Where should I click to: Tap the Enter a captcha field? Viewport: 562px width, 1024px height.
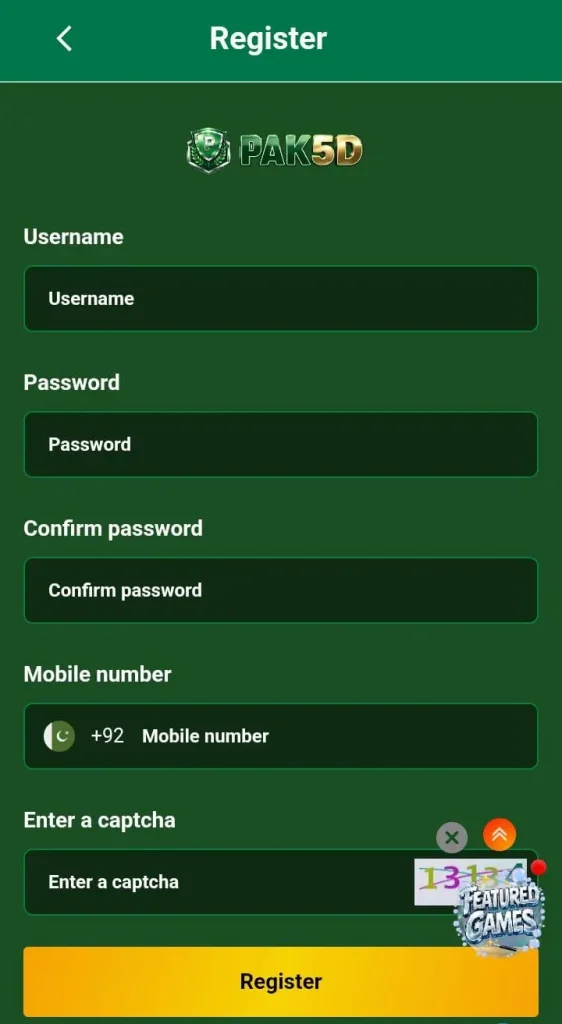pyautogui.click(x=219, y=882)
